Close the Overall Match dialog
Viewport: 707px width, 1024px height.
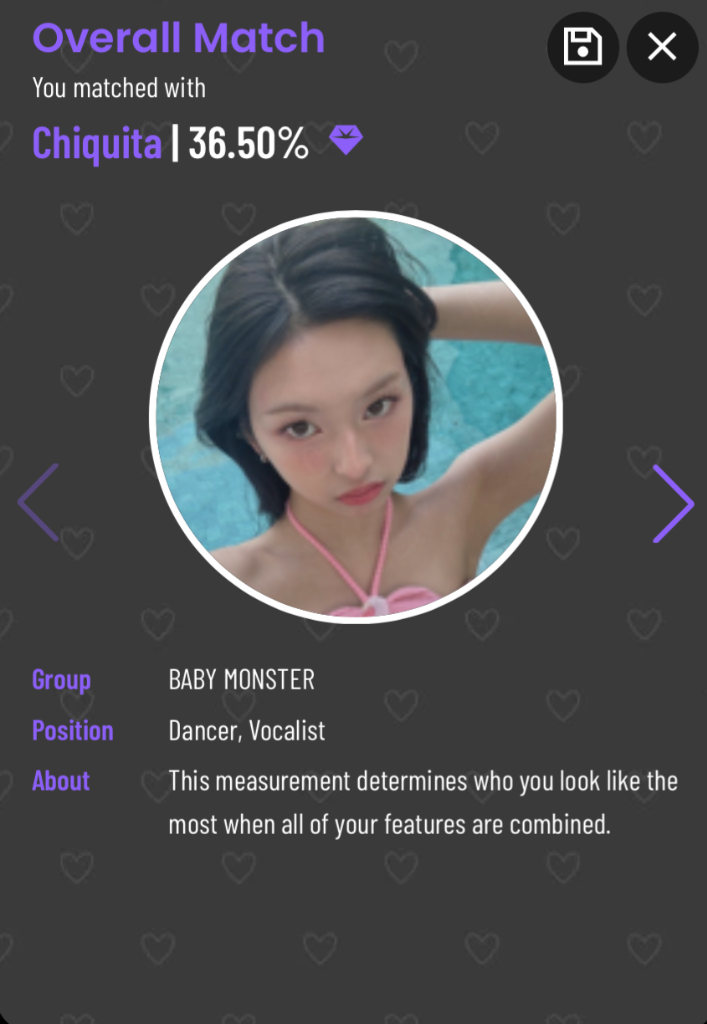click(x=662, y=47)
